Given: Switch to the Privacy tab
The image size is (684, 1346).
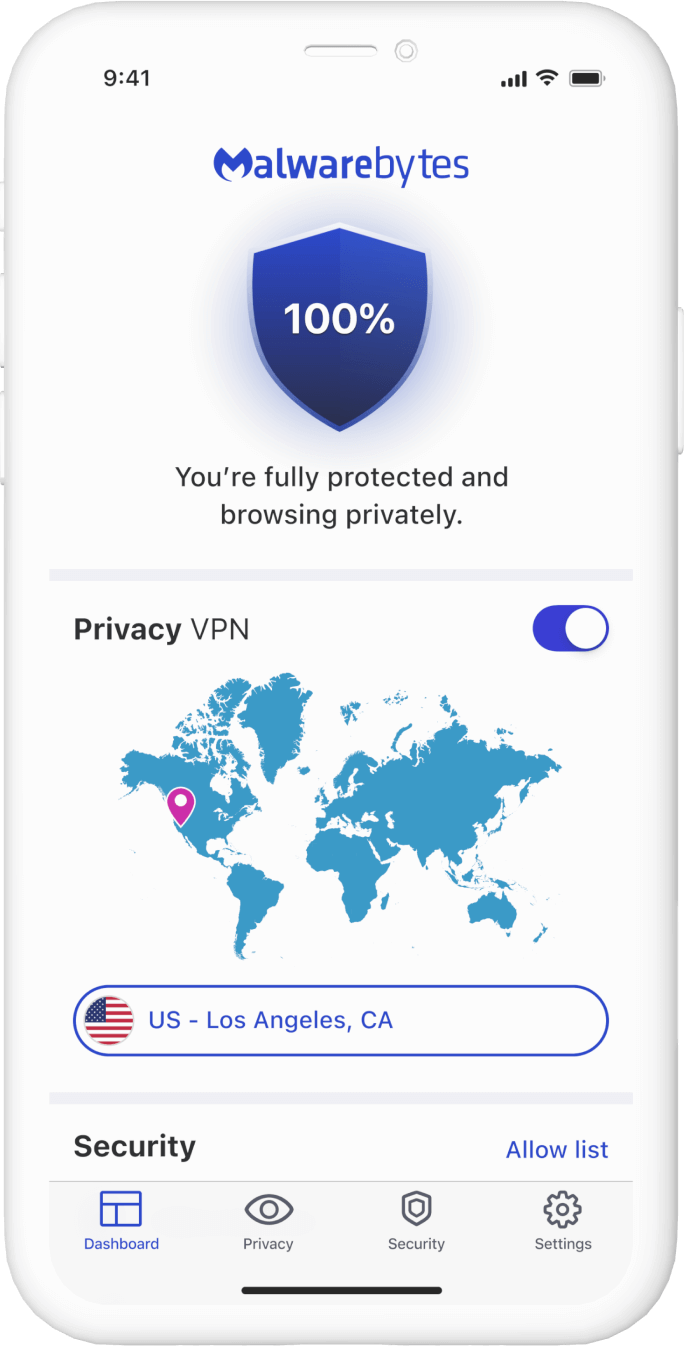Looking at the screenshot, I should [268, 1221].
